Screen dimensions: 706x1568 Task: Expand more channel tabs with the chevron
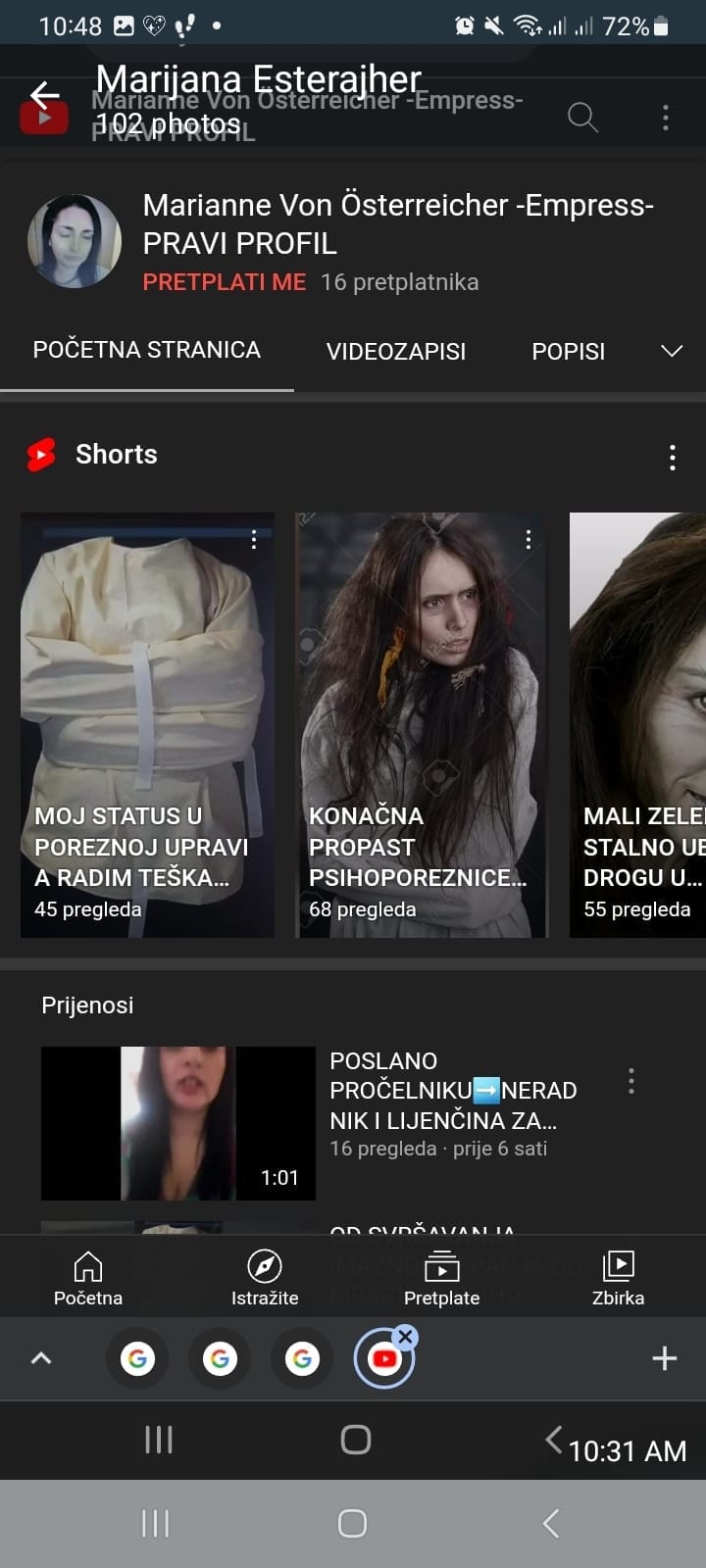click(x=672, y=351)
